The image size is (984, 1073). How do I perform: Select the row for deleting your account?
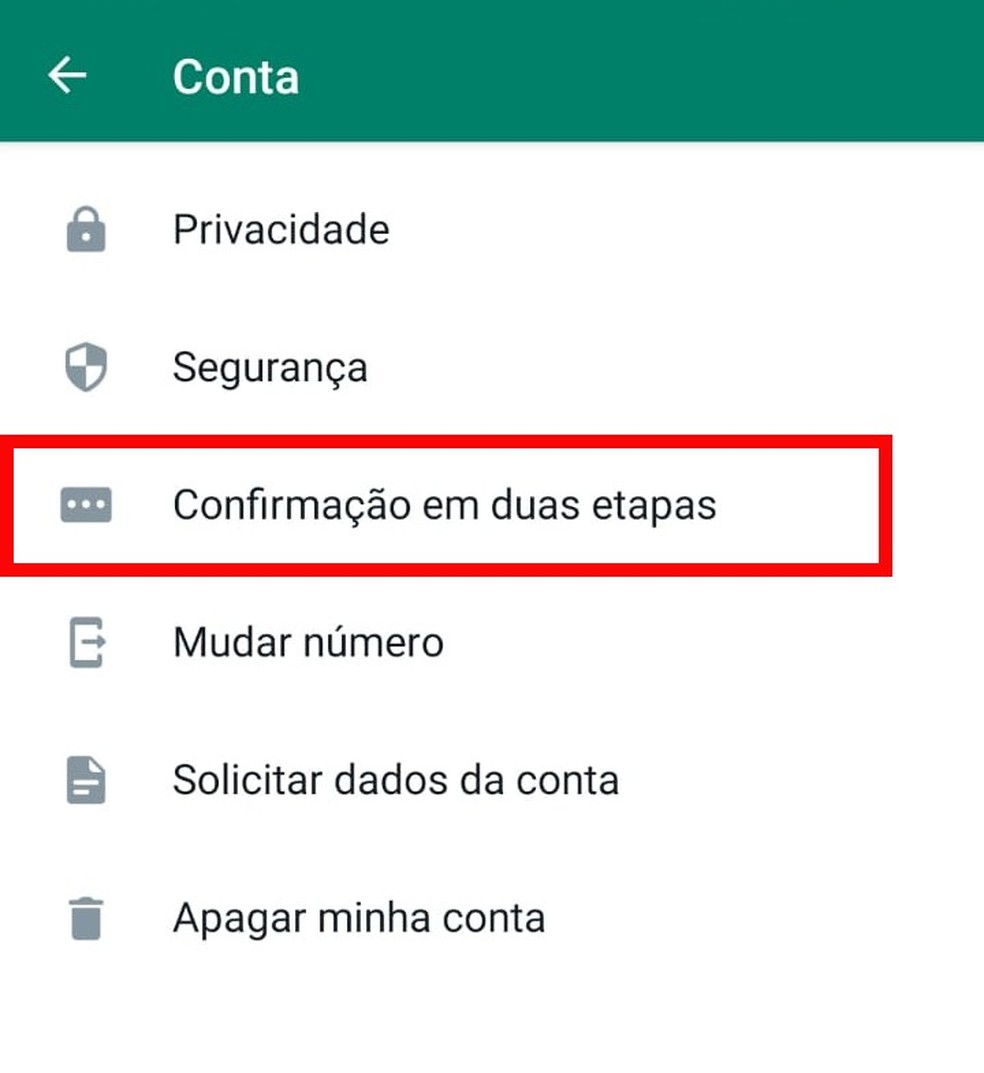pyautogui.click(x=358, y=917)
